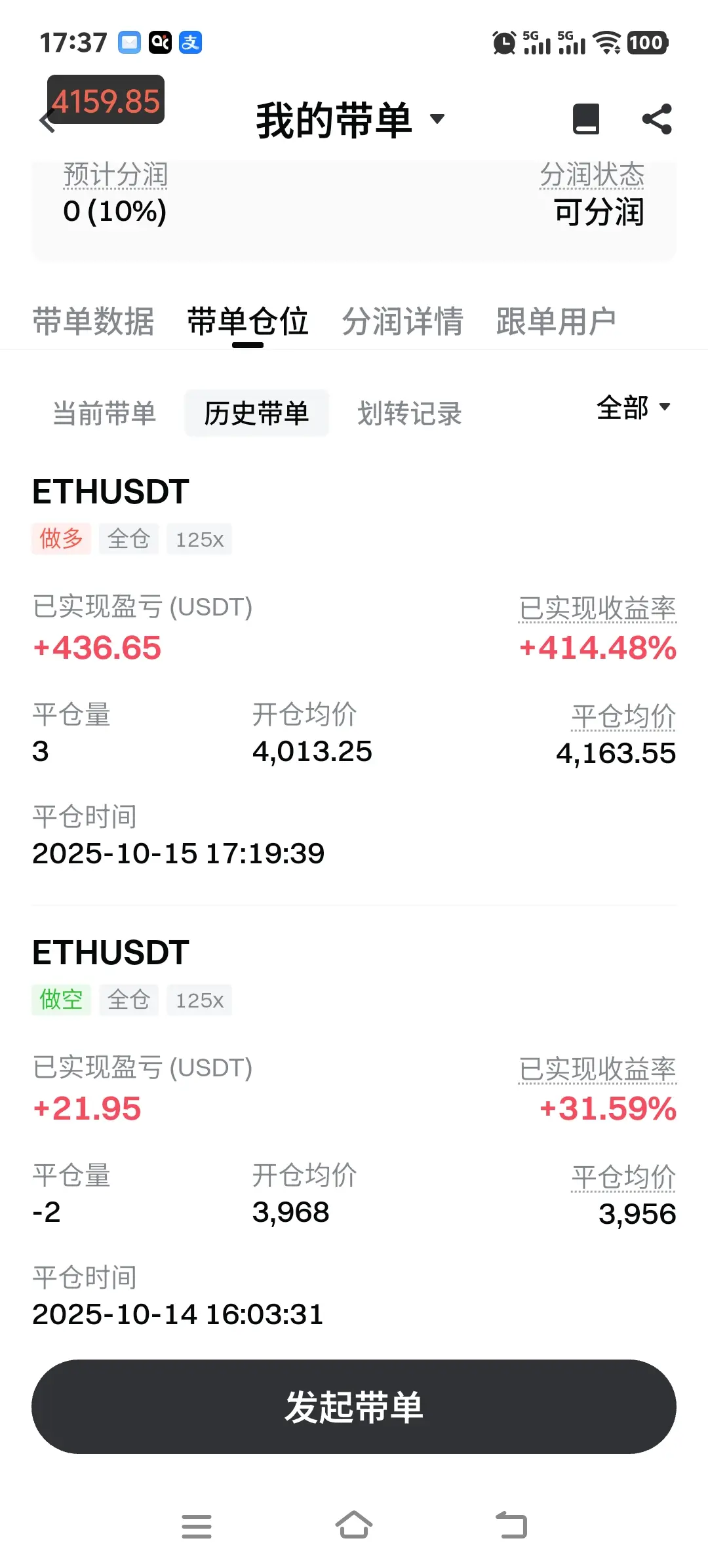Open the 全部 filter dropdown
The image size is (708, 1568).
[633, 408]
